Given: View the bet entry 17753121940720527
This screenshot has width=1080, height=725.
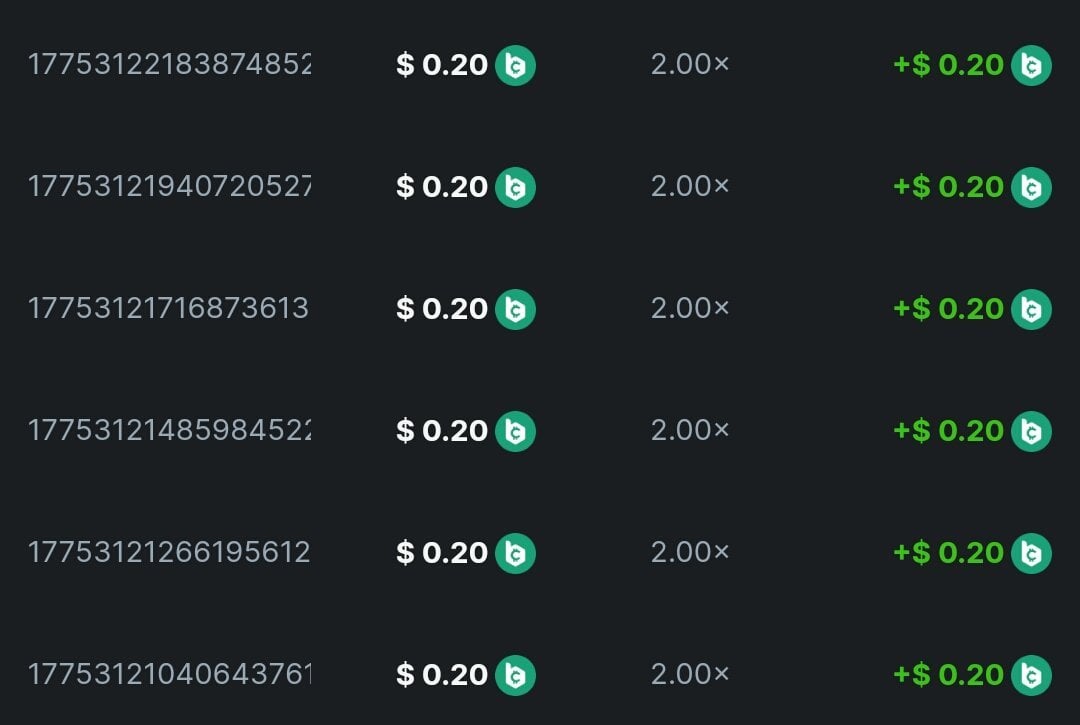Looking at the screenshot, I should click(x=169, y=187).
